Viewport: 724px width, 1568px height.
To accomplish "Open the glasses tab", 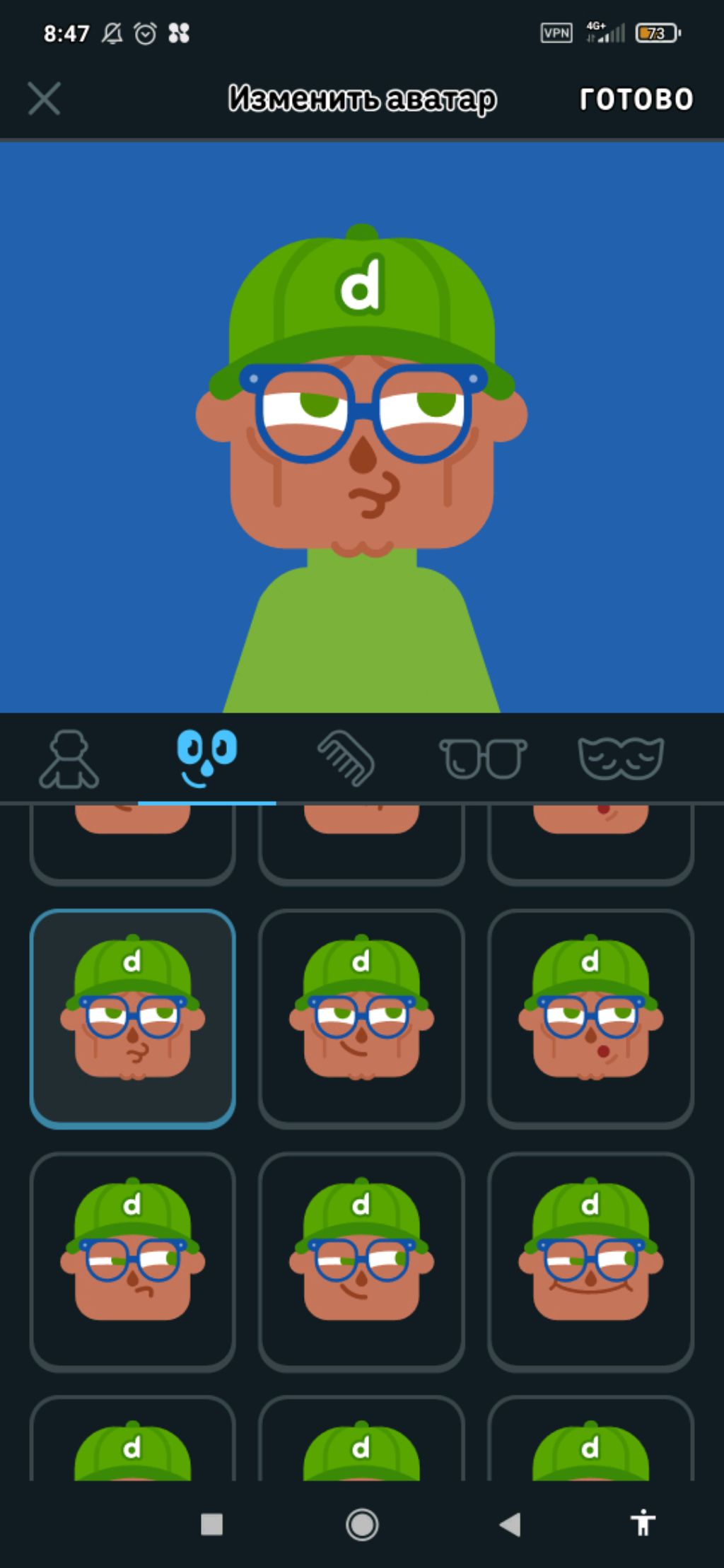I will (x=483, y=760).
